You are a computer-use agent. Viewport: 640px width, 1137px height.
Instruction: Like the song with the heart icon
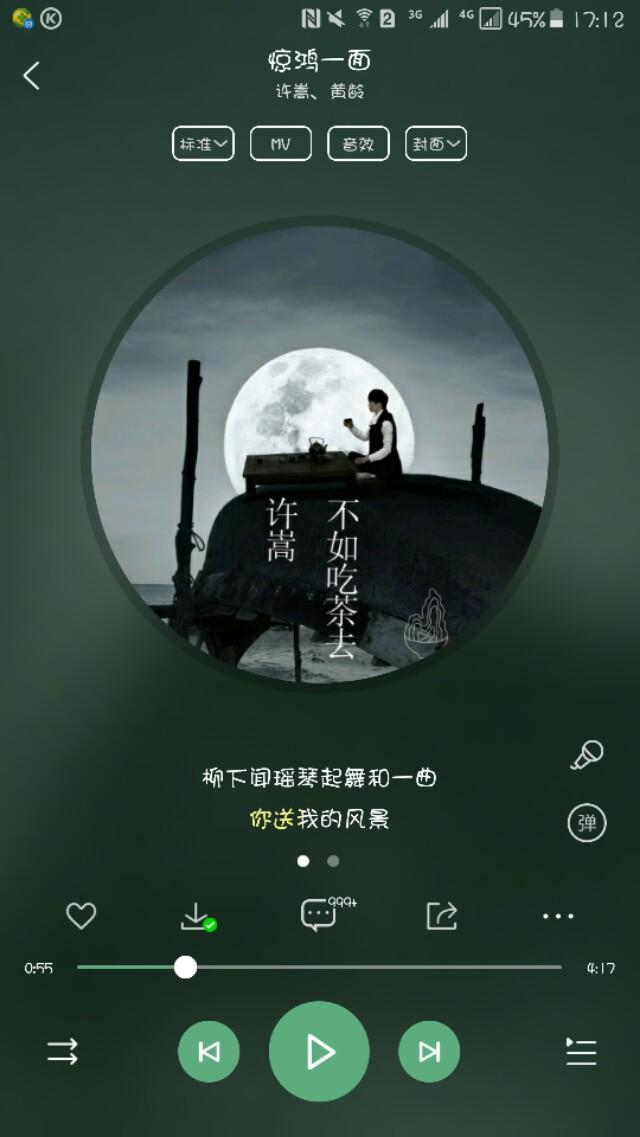(x=81, y=916)
